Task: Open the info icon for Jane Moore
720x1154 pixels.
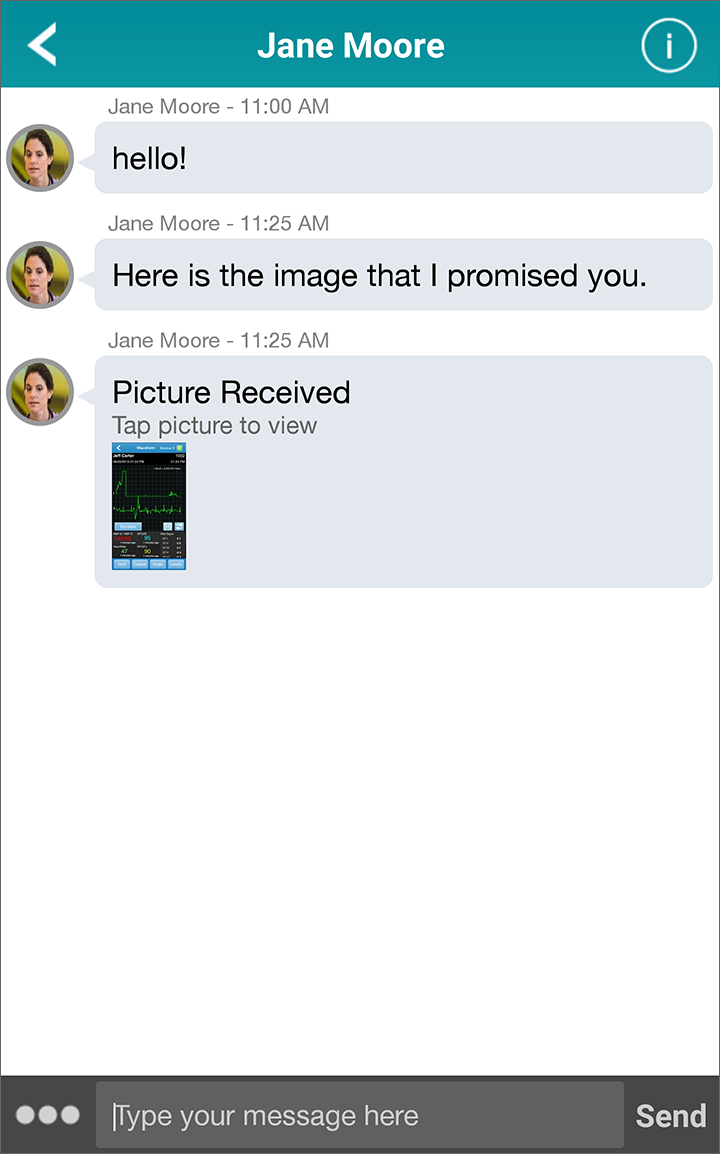Action: coord(668,46)
